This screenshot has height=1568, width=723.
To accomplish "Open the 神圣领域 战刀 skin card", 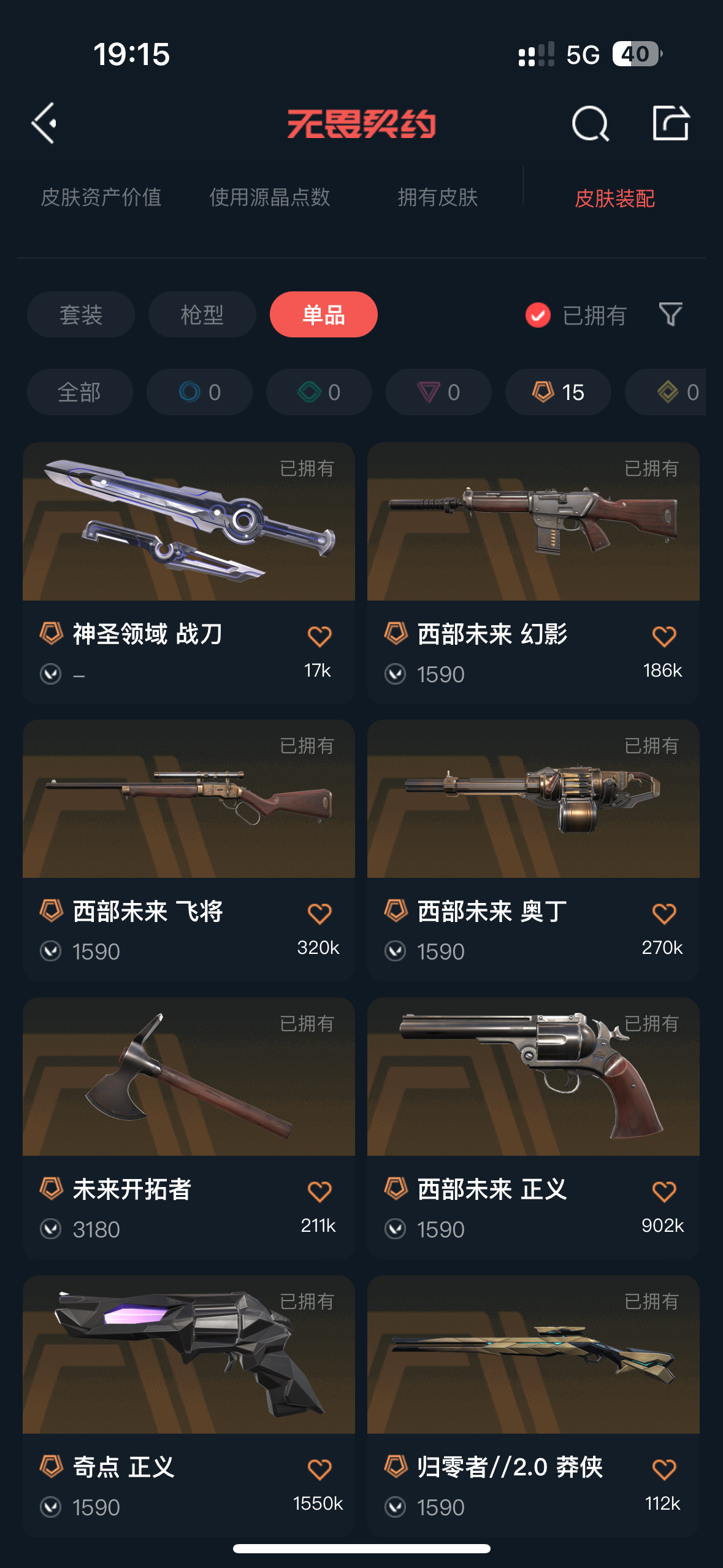I will point(189,573).
